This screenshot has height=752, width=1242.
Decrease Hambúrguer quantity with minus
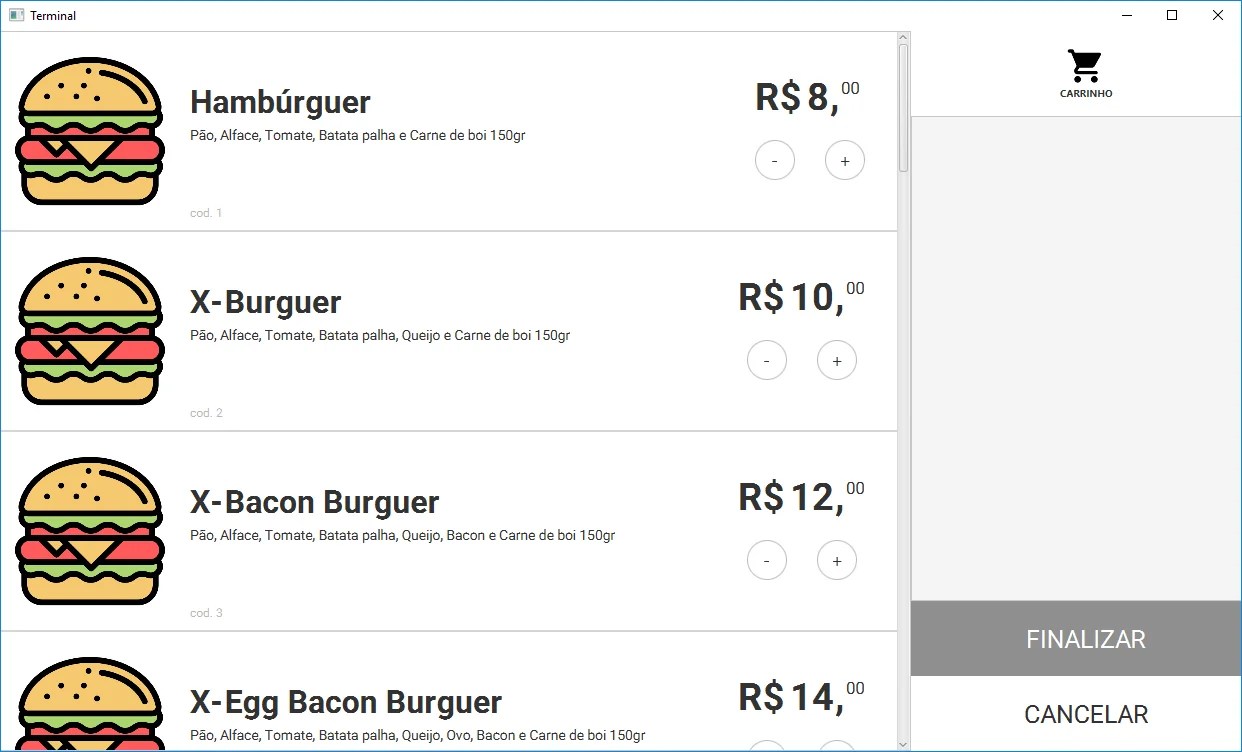point(774,160)
